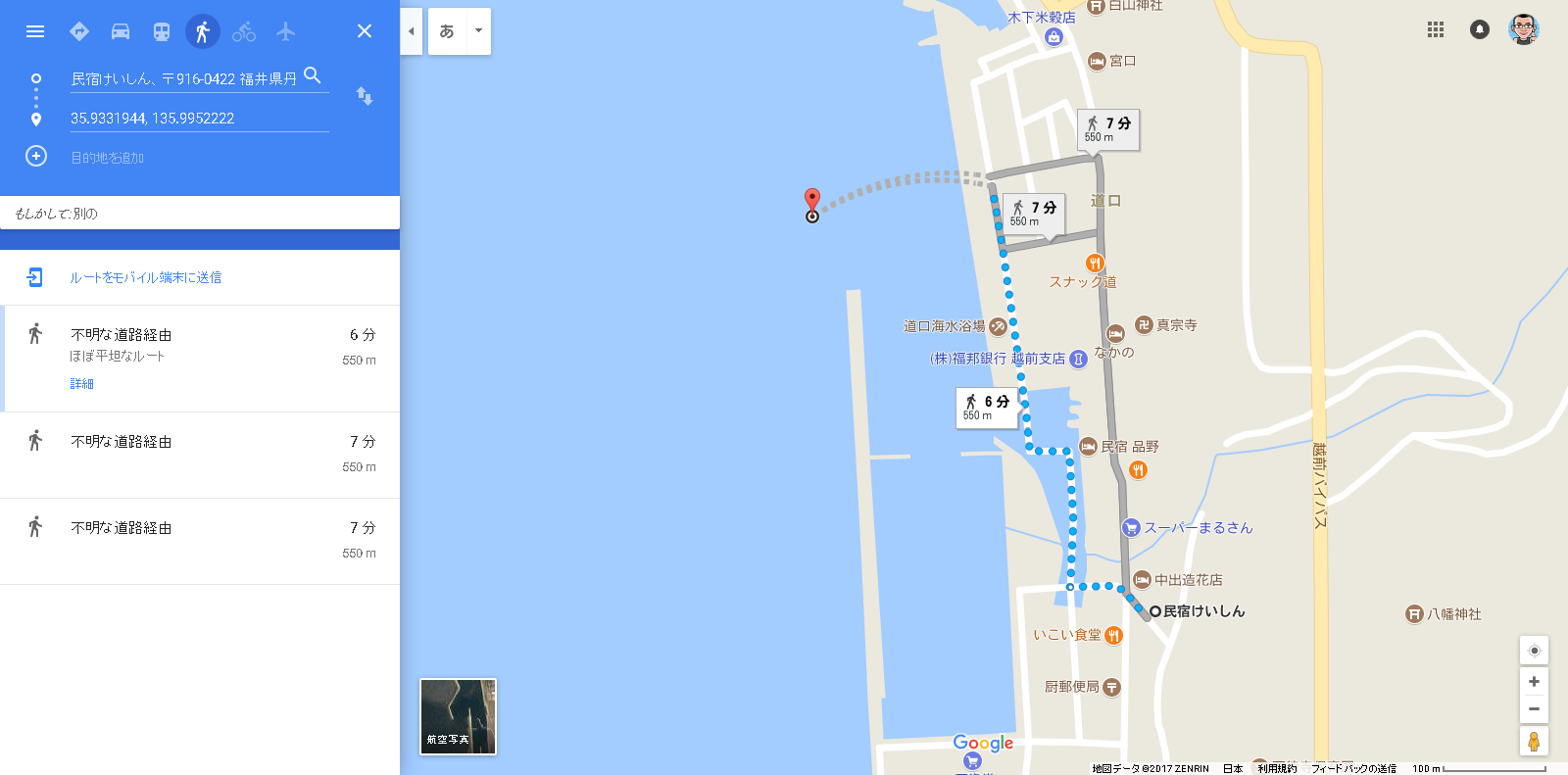The image size is (1568, 775).
Task: Show my current location
Action: (x=1534, y=651)
